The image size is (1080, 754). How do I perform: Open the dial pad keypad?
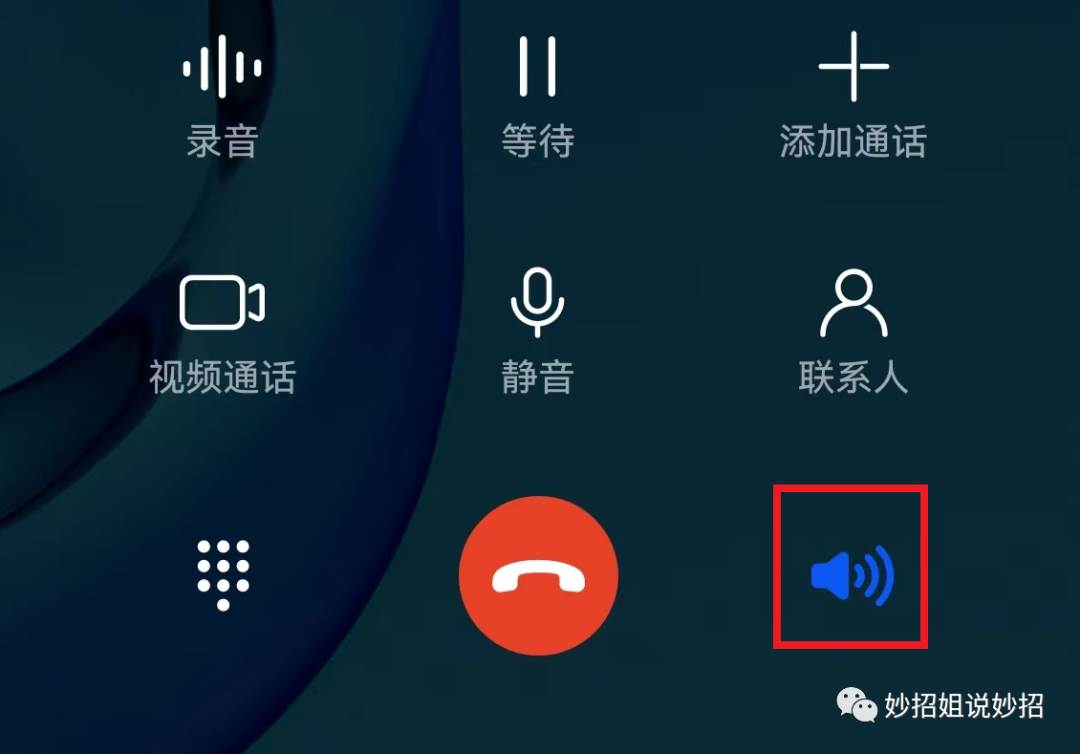click(x=222, y=575)
